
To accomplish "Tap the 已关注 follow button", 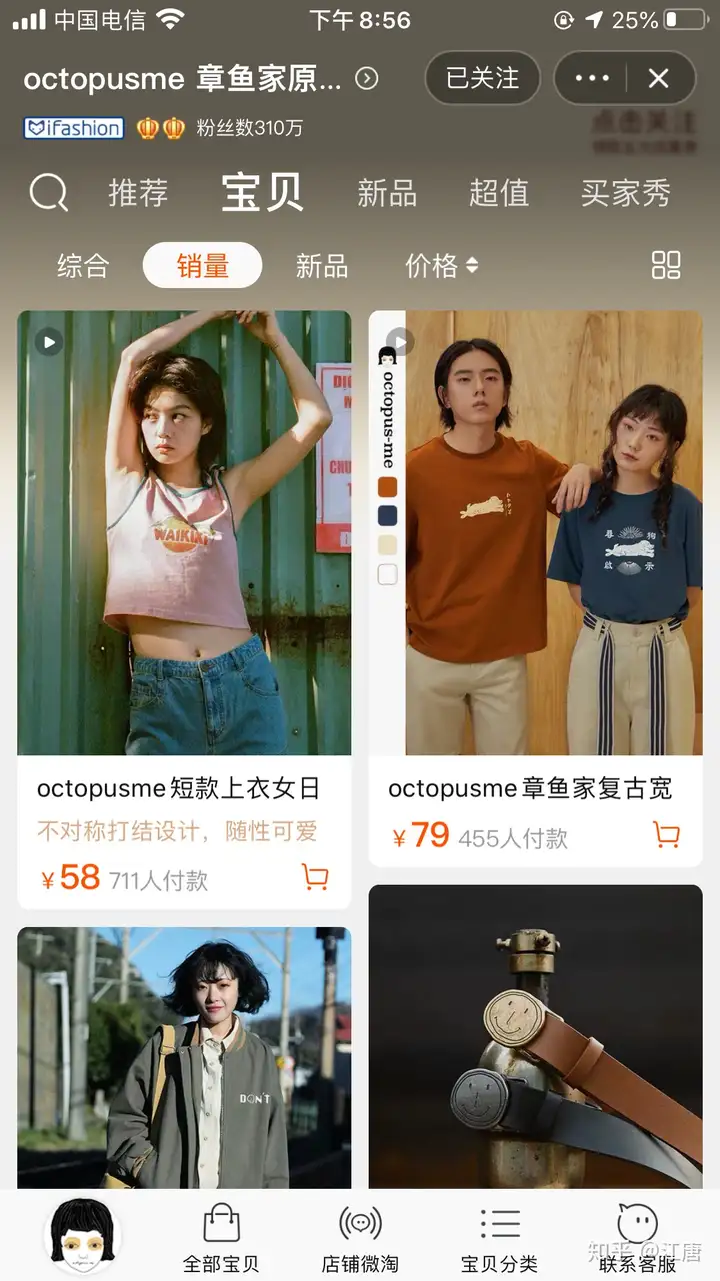I will point(482,78).
